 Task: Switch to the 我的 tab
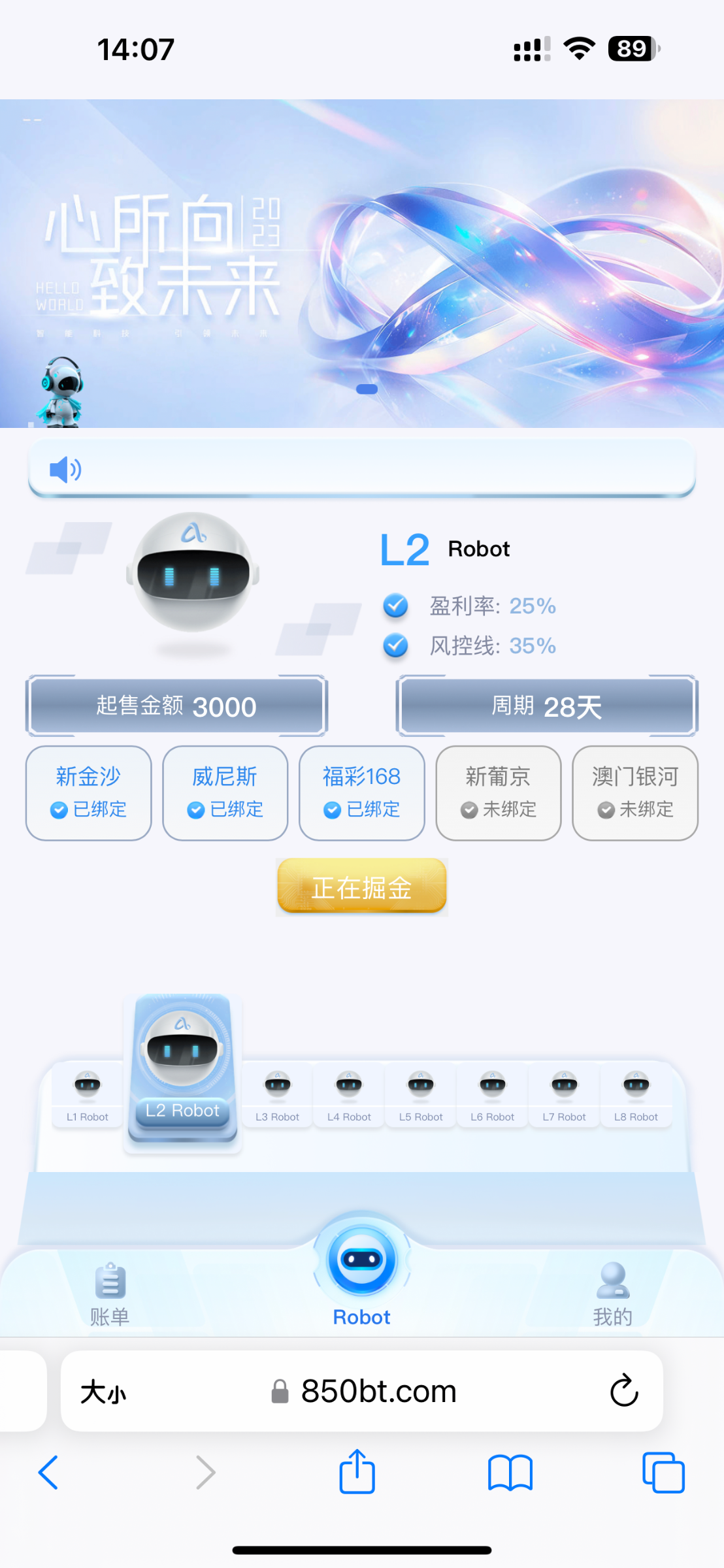pyautogui.click(x=612, y=1295)
